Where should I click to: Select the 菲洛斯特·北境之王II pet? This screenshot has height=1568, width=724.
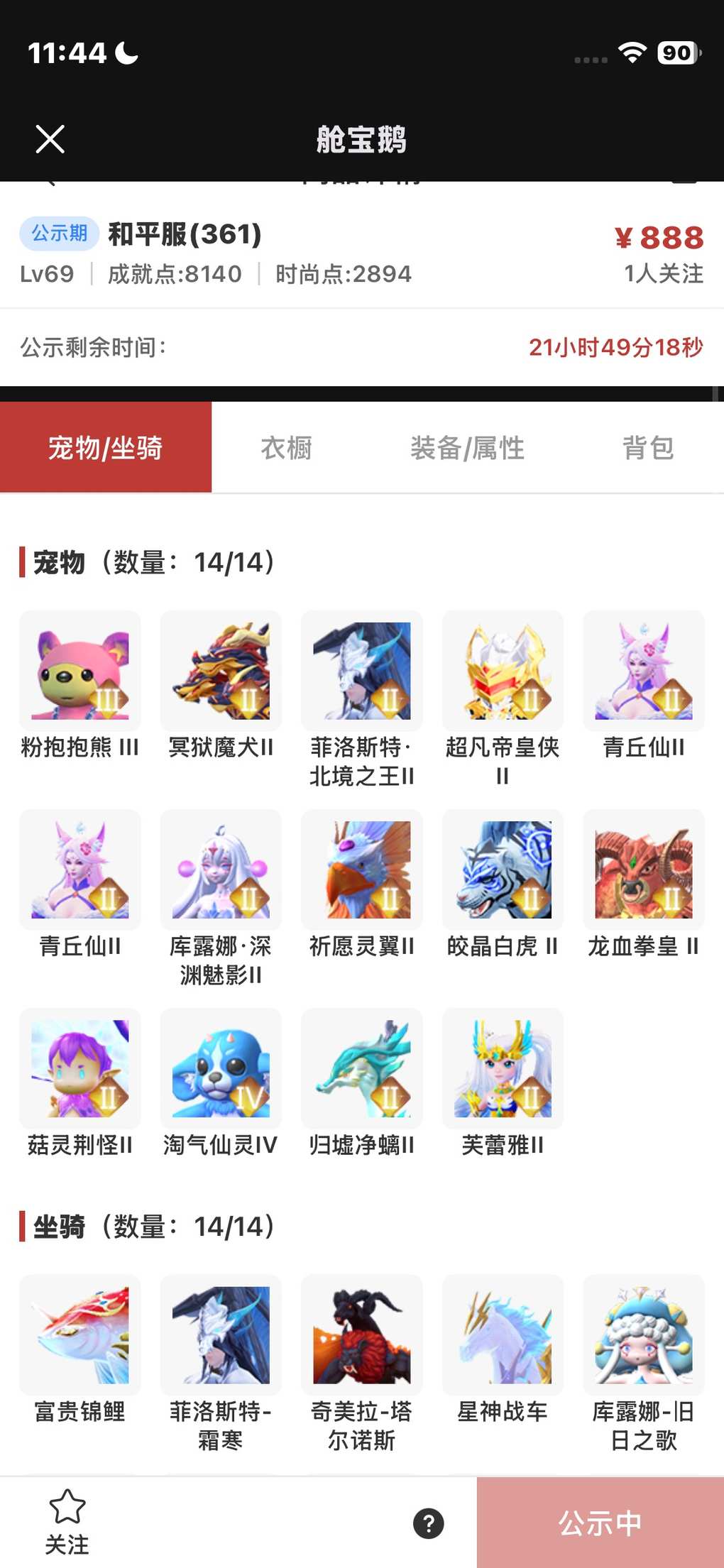click(x=362, y=671)
